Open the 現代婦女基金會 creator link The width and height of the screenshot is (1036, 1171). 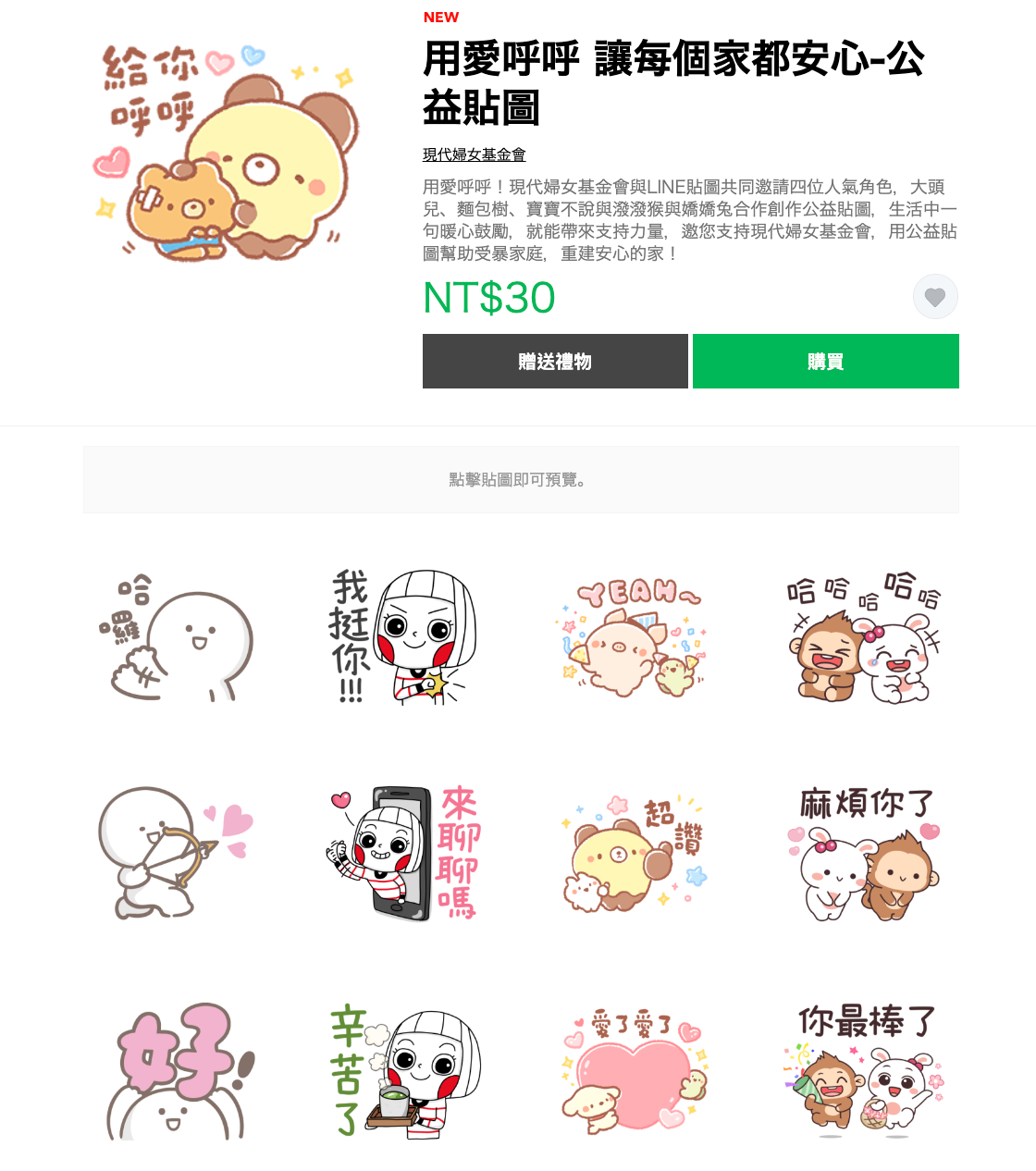click(474, 154)
